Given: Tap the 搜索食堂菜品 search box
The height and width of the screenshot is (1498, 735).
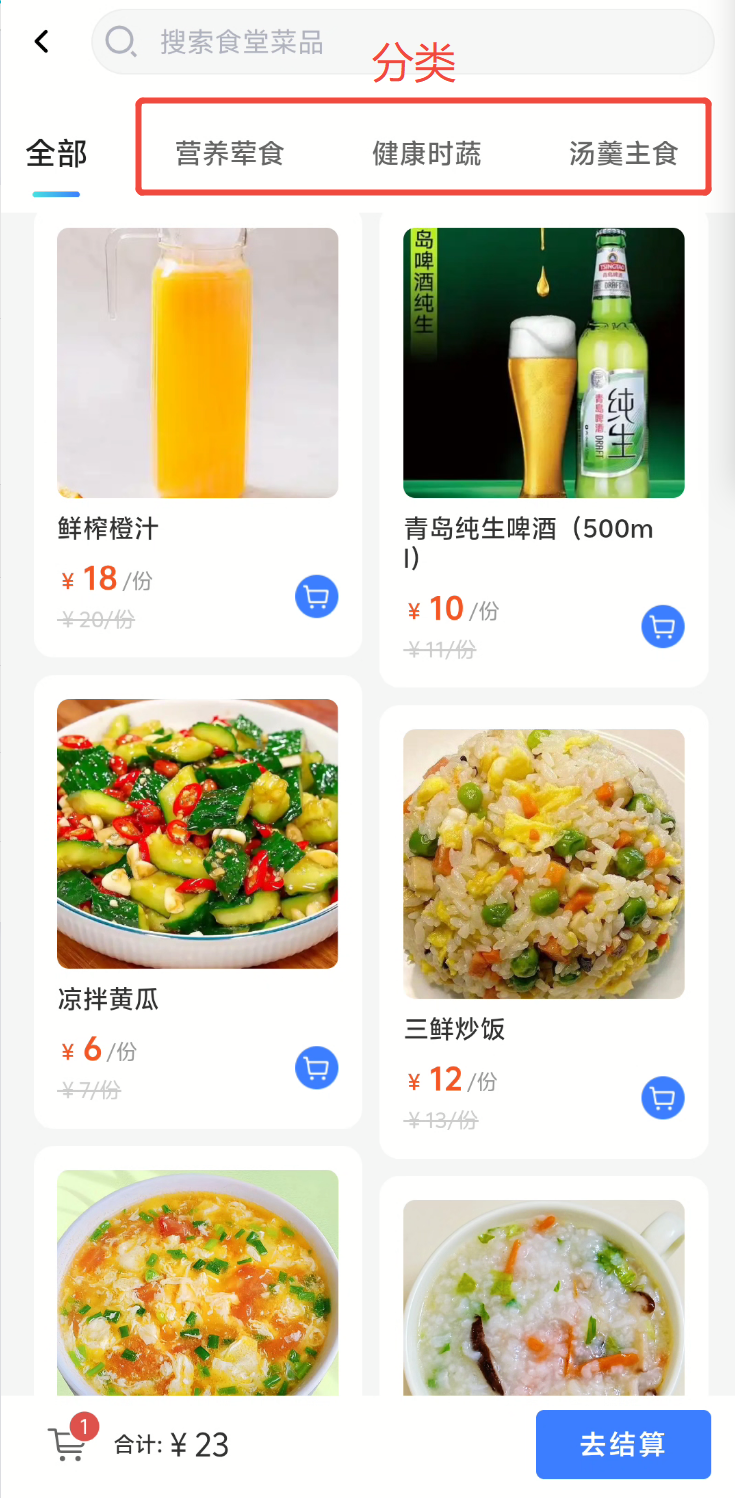Looking at the screenshot, I should (402, 42).
